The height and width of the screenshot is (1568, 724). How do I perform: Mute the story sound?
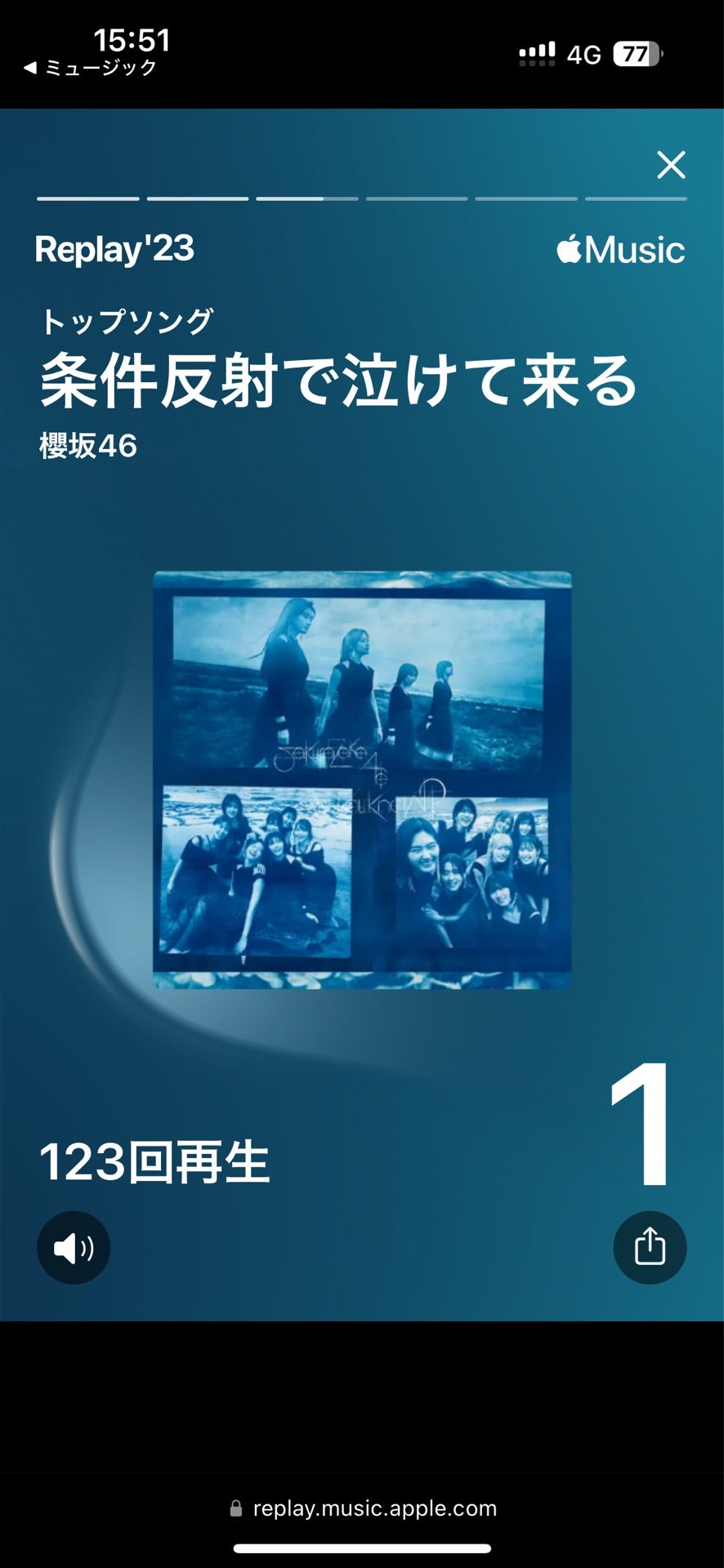74,1247
